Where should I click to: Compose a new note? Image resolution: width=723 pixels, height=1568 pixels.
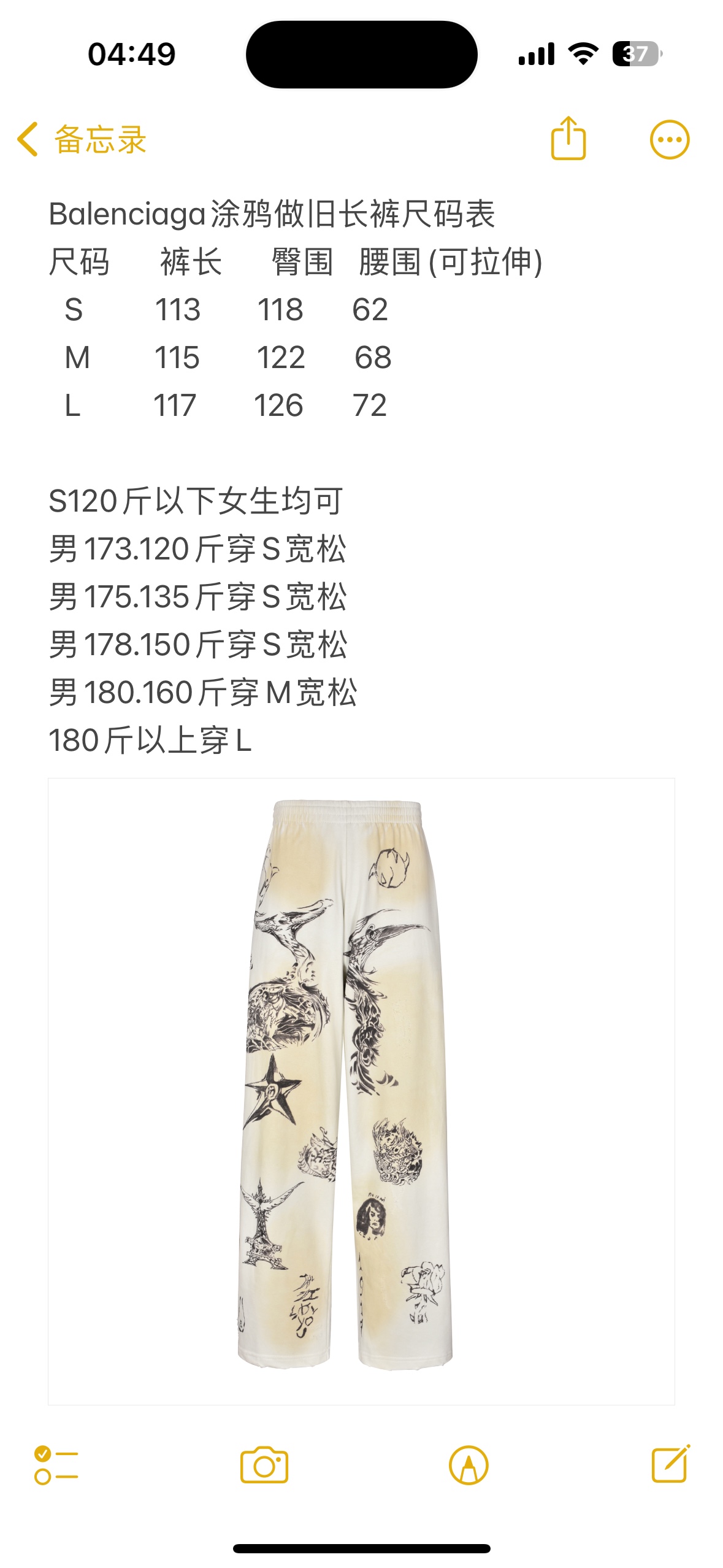[670, 1464]
